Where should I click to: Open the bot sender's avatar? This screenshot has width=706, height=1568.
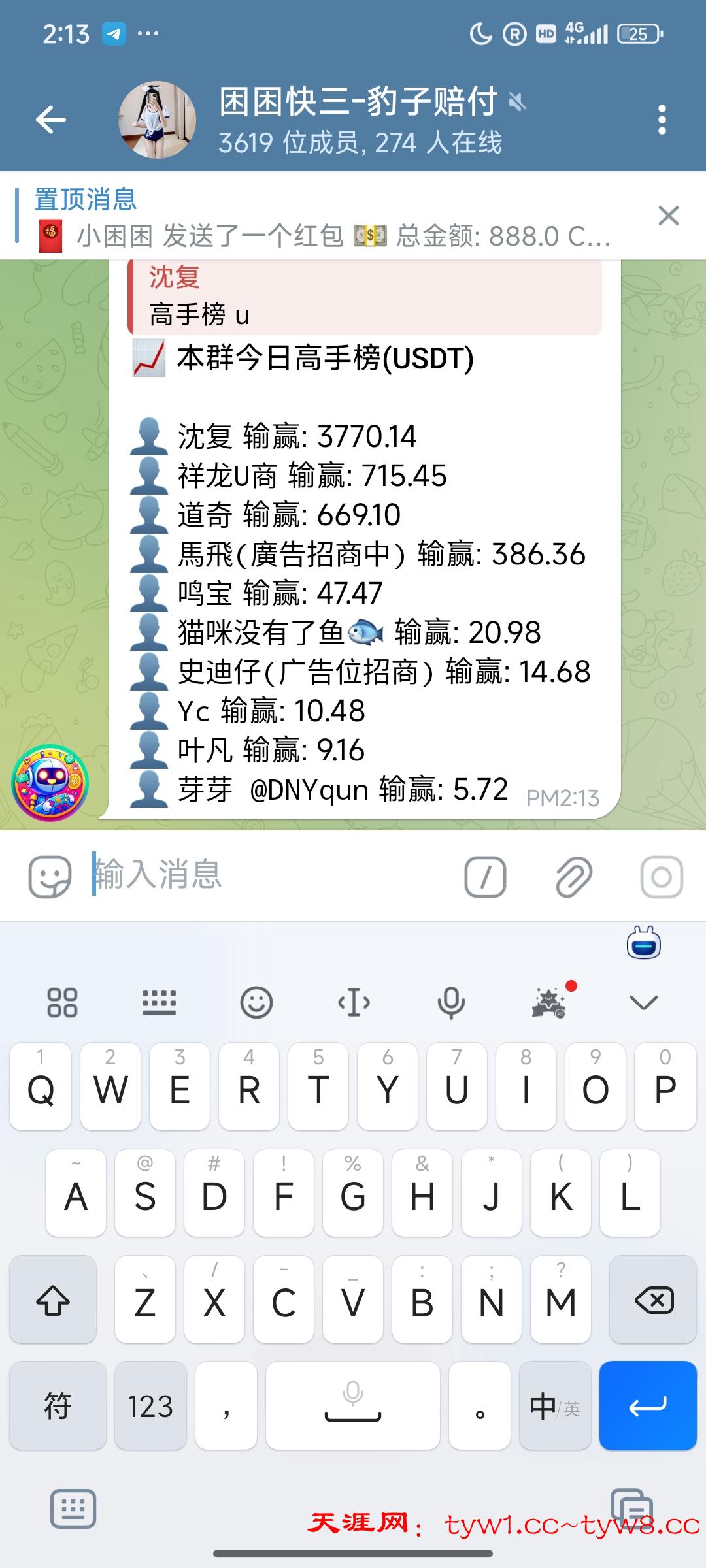point(50,783)
